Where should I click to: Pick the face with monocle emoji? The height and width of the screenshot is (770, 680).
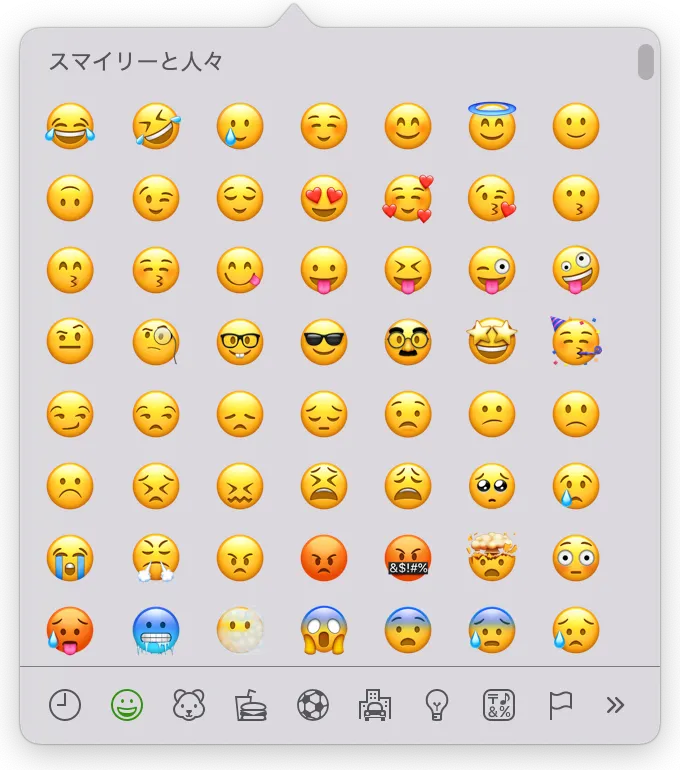[x=156, y=342]
